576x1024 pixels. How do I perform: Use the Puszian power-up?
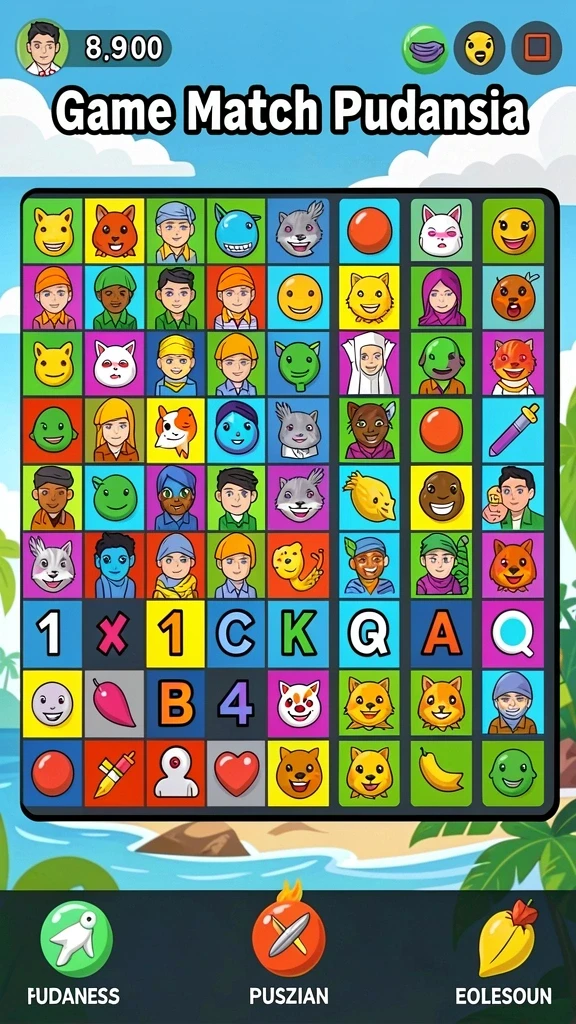click(x=288, y=936)
